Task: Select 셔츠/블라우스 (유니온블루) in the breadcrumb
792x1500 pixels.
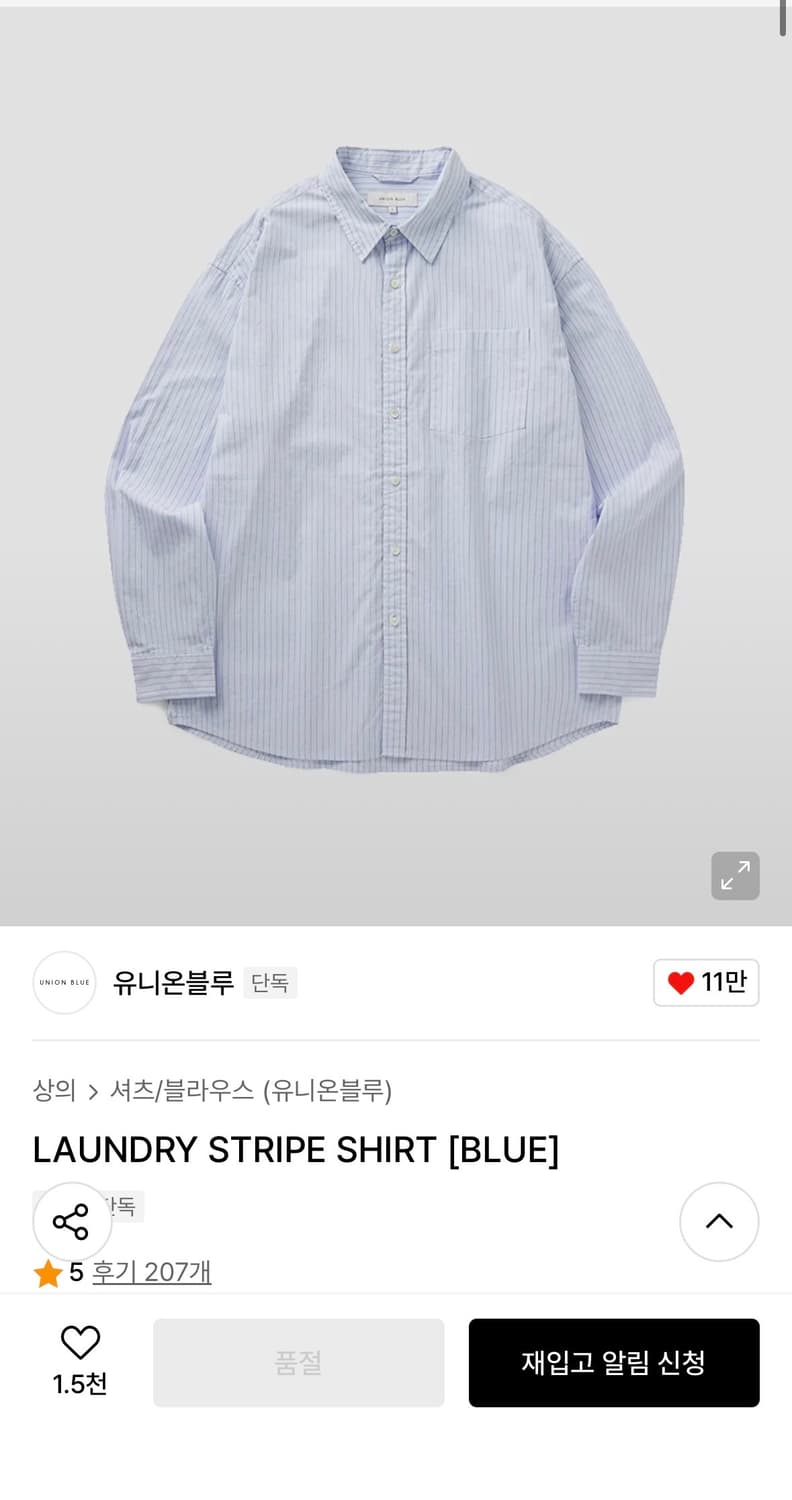Action: (x=249, y=1092)
